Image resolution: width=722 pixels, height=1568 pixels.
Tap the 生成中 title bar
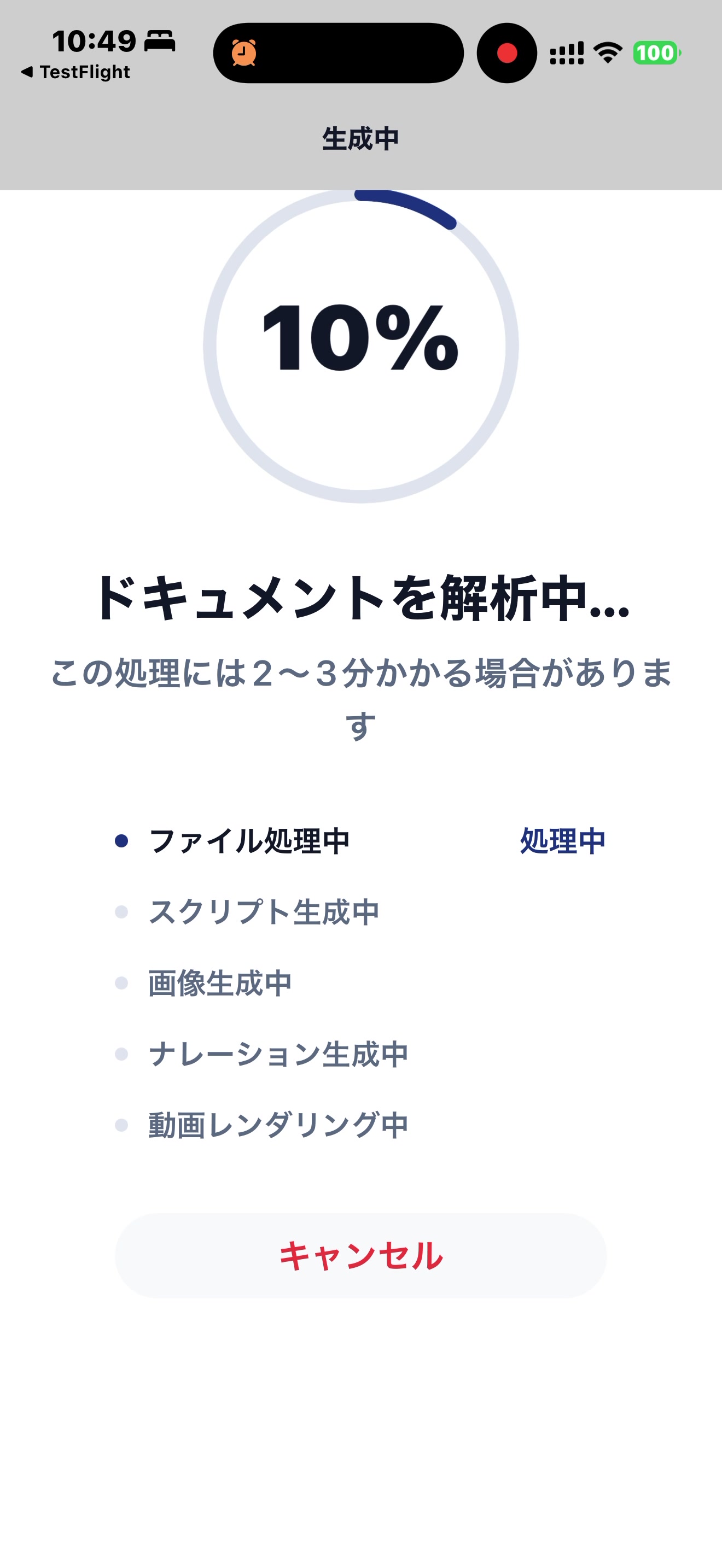[360, 139]
